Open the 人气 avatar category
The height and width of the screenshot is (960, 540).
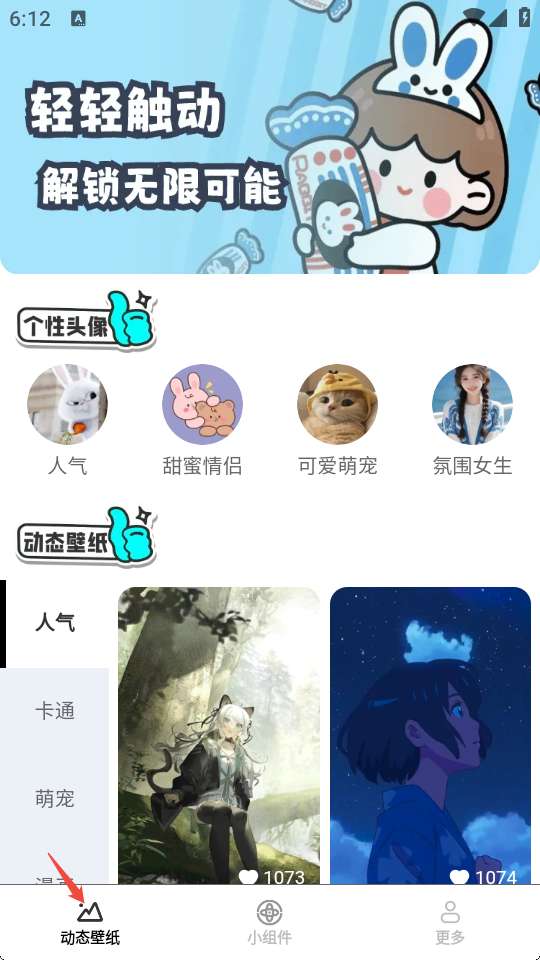(67, 420)
